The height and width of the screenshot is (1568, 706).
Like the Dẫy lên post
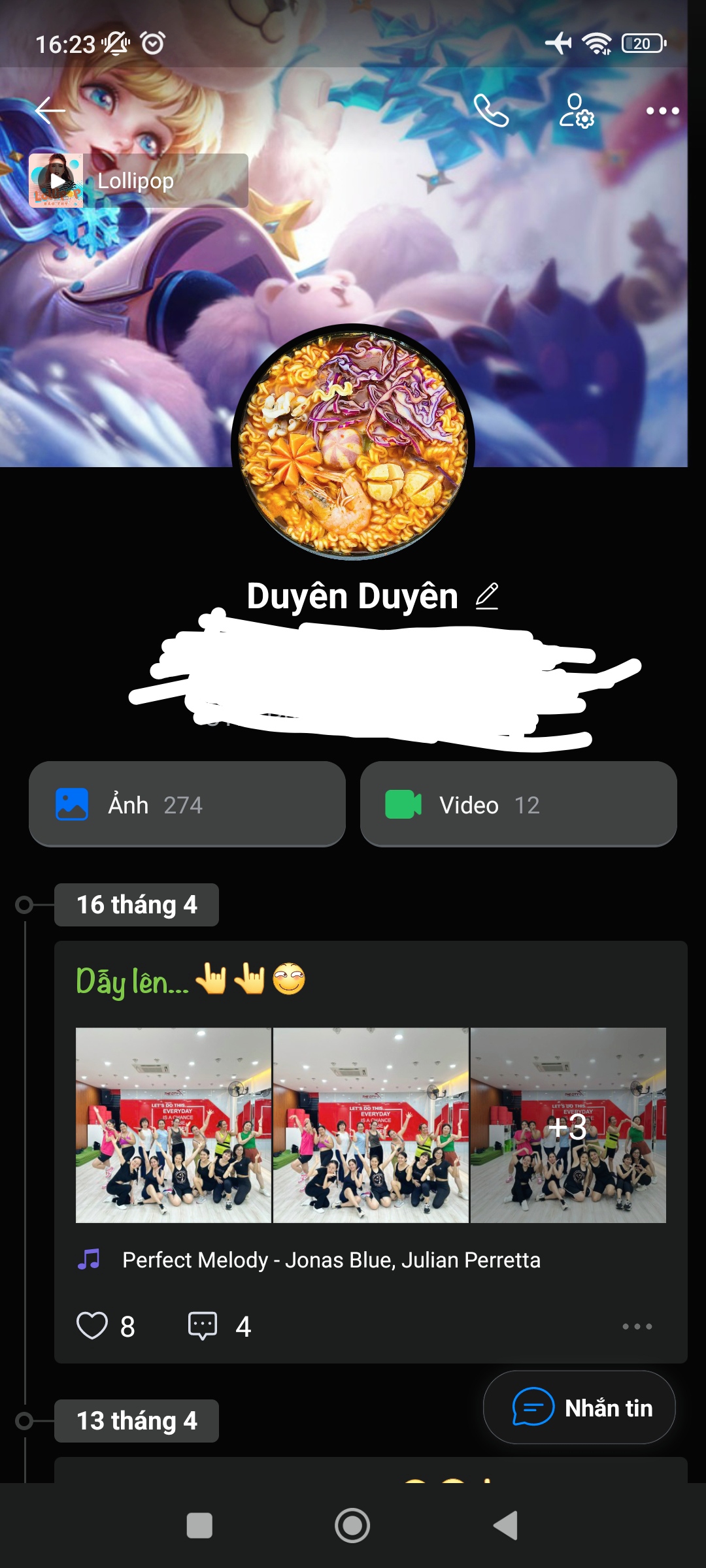click(x=92, y=1326)
